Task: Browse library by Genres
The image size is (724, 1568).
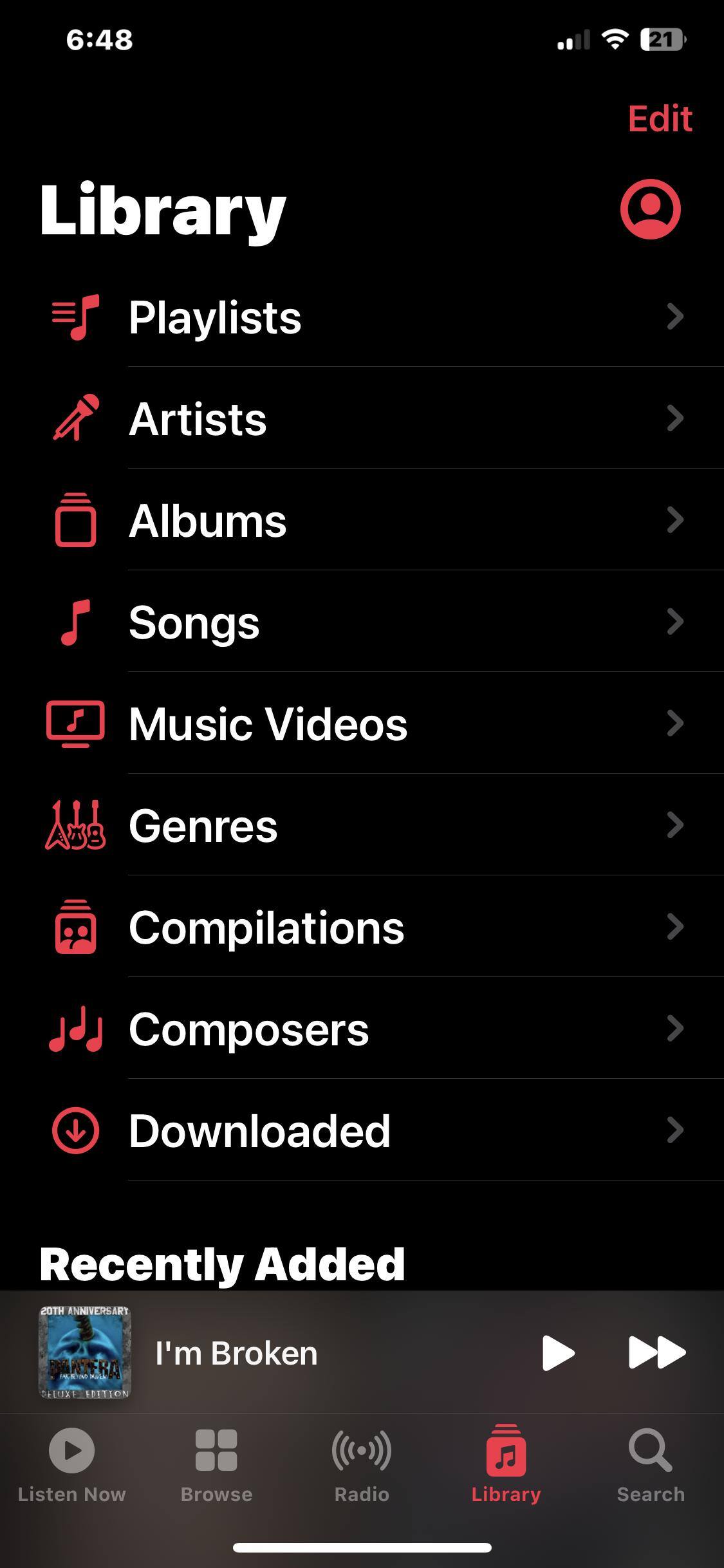Action: tap(360, 825)
